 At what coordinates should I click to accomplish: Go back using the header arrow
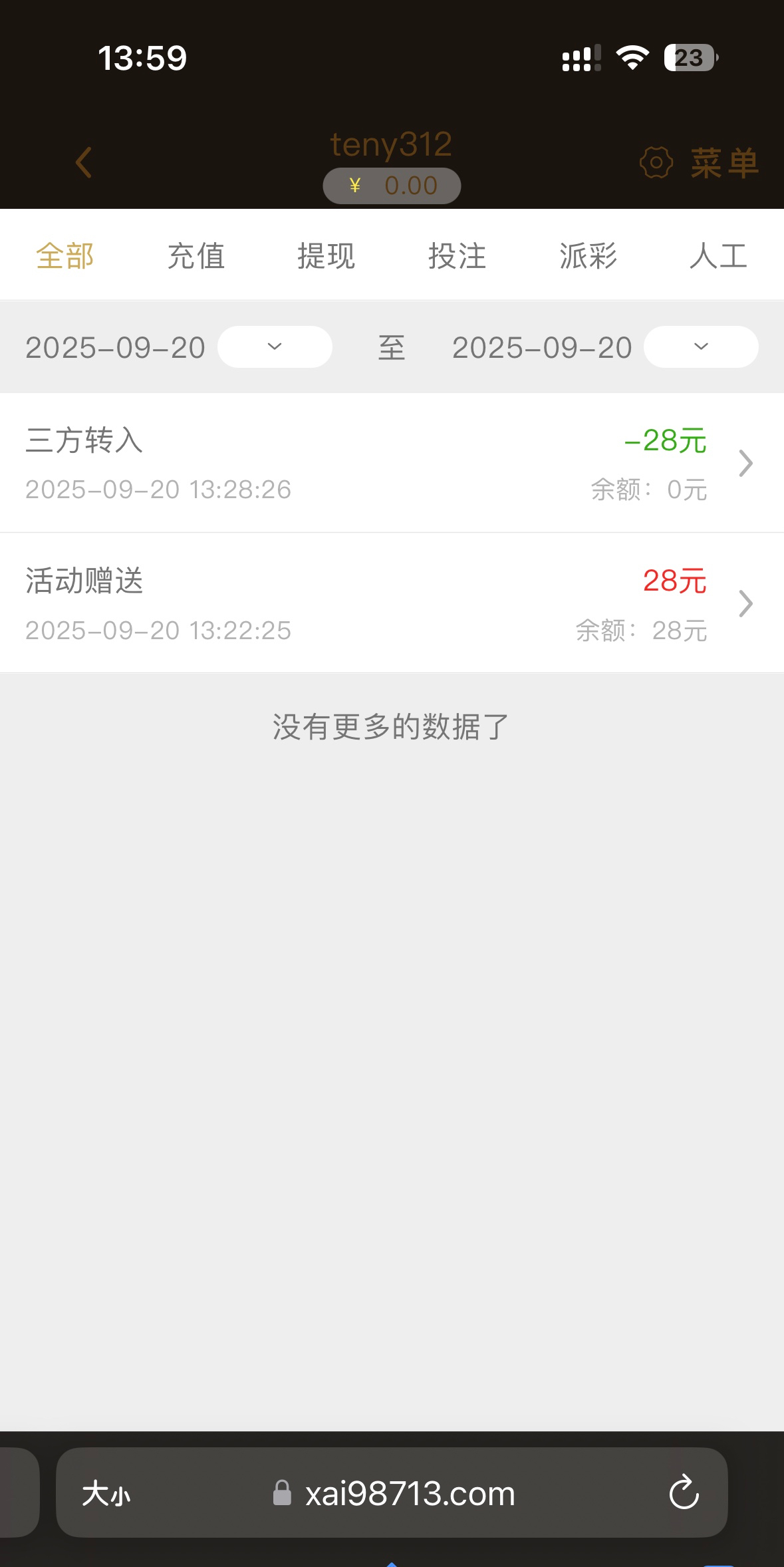pyautogui.click(x=84, y=162)
